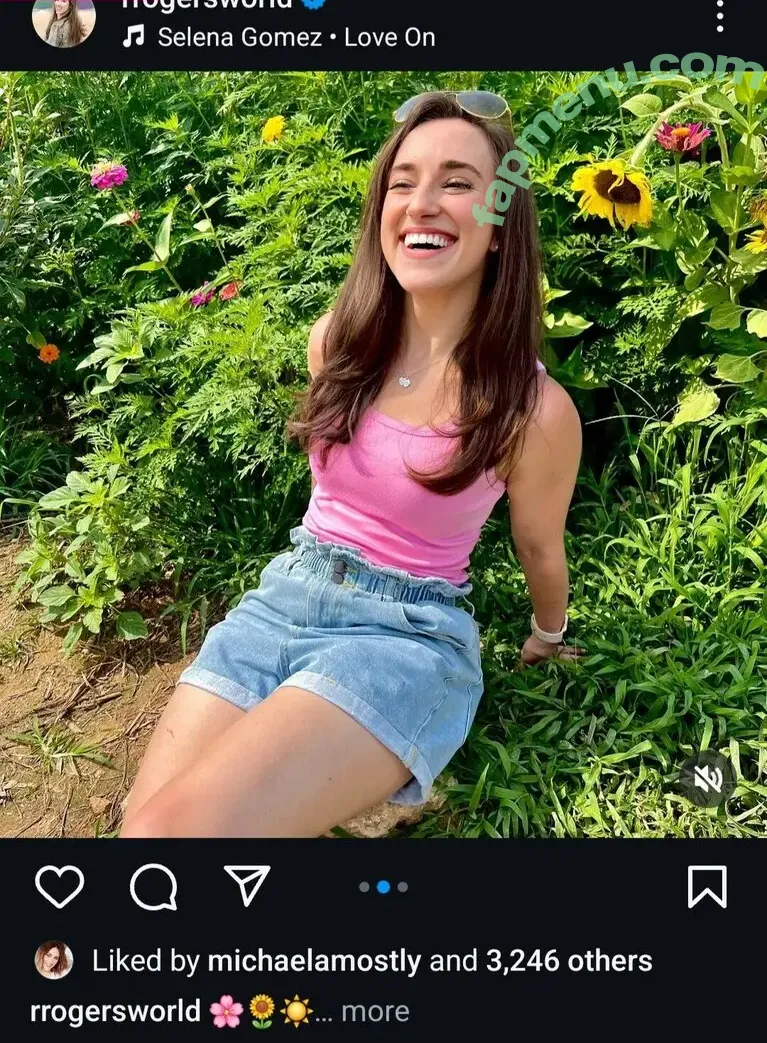Screen dimensions: 767x1043
Task: Open the poster's profile picture in header
Action: tap(64, 20)
